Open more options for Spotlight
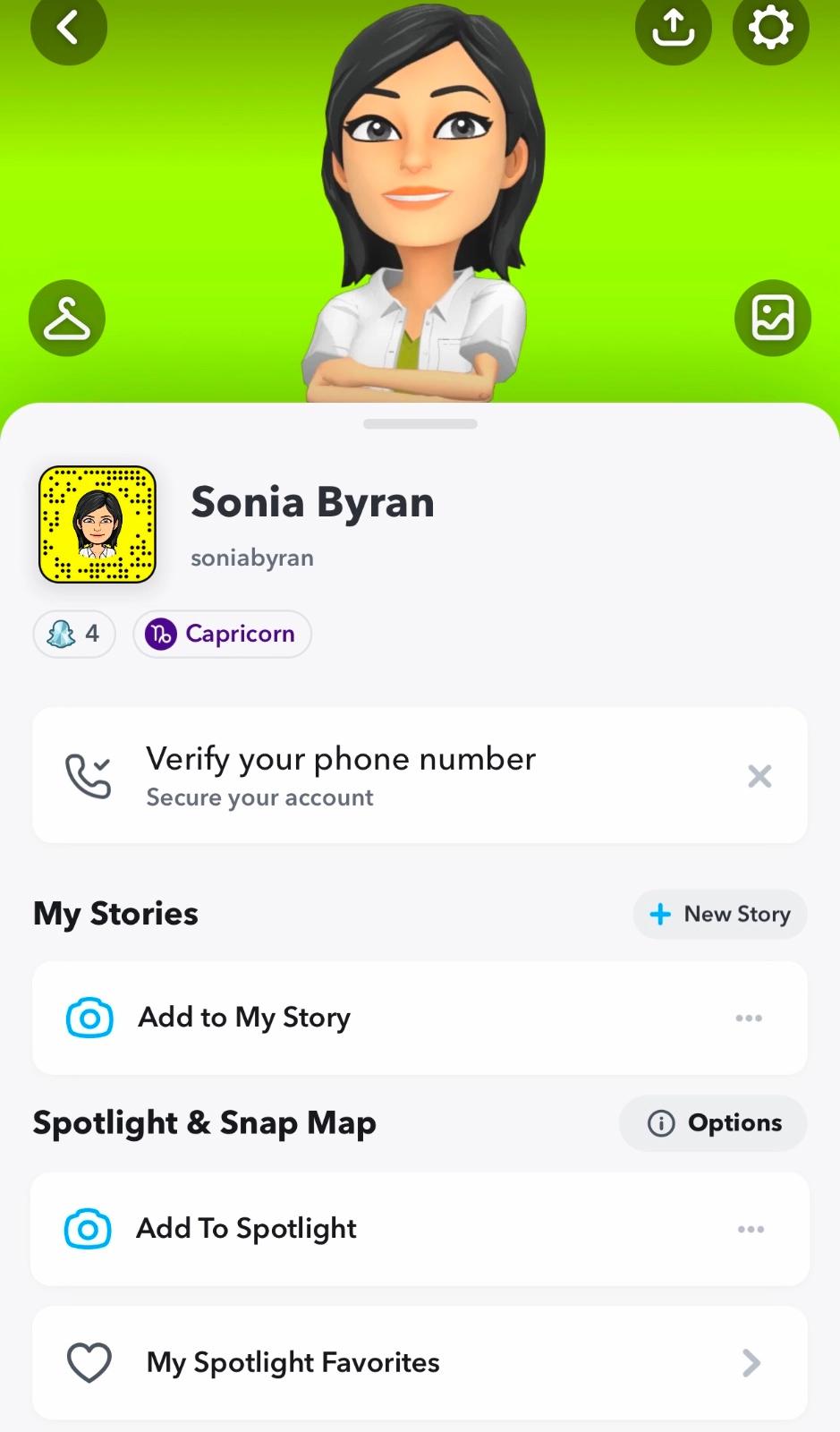Viewport: 840px width, 1432px height. pos(751,1229)
